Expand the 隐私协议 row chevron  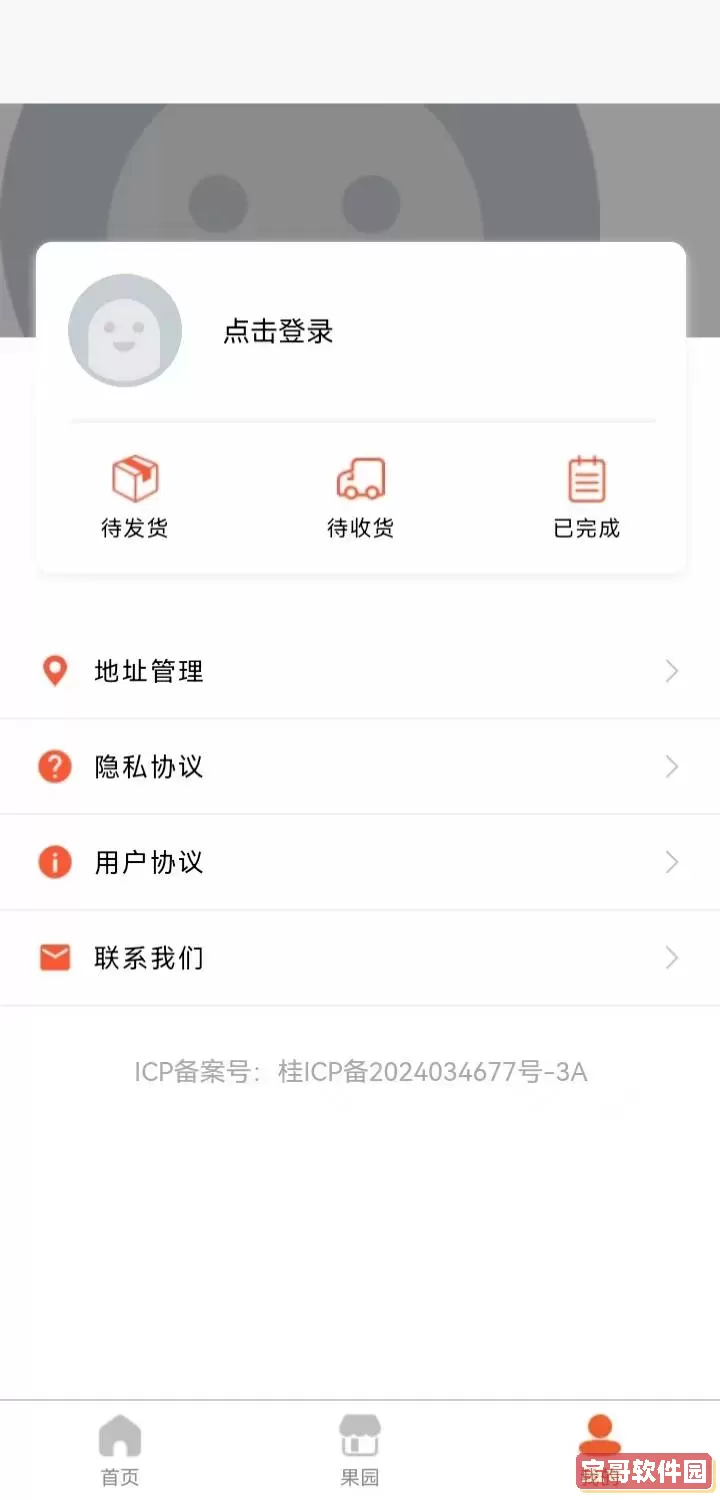[671, 766]
